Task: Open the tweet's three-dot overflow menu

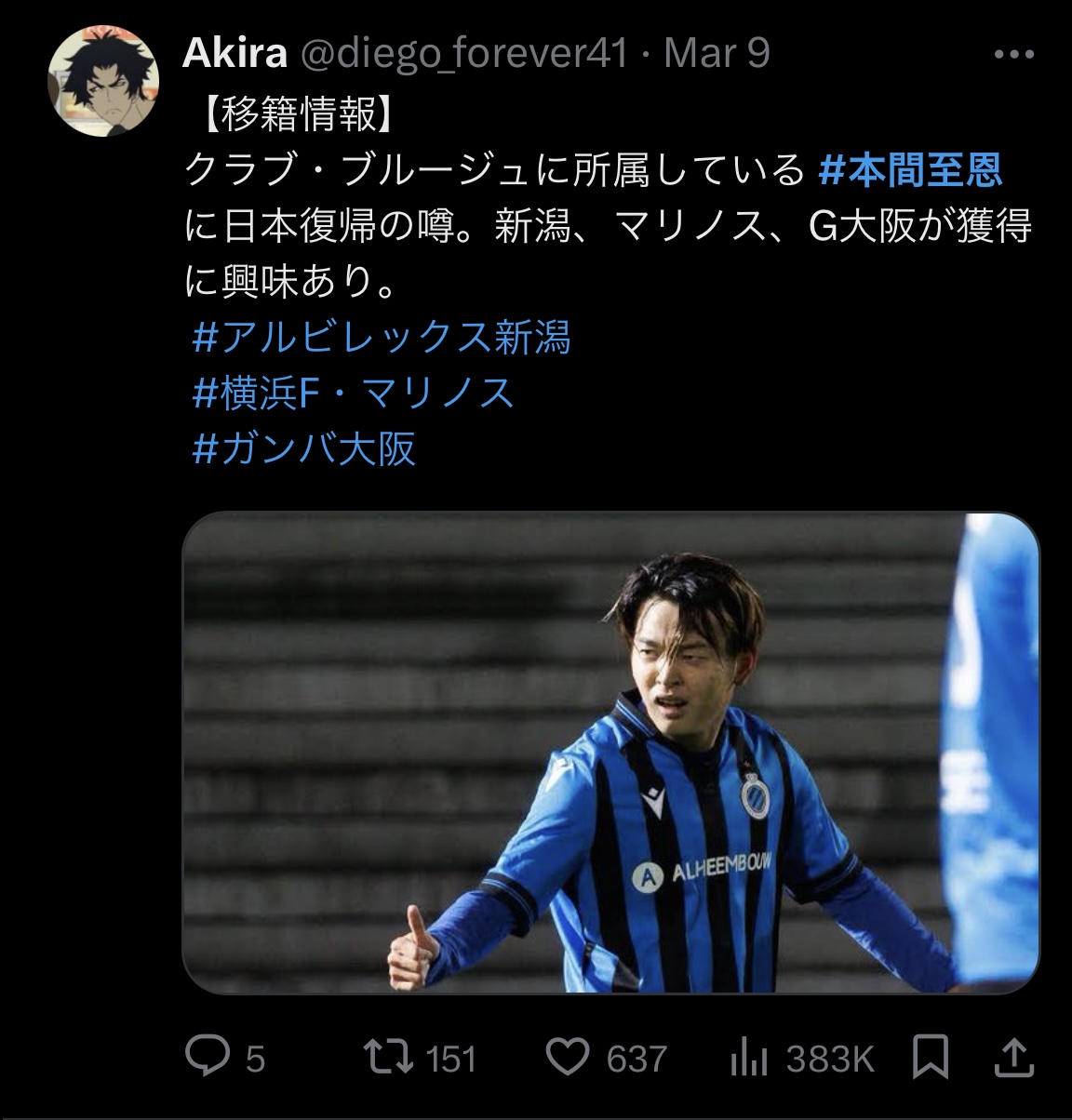Action: coord(1014,55)
